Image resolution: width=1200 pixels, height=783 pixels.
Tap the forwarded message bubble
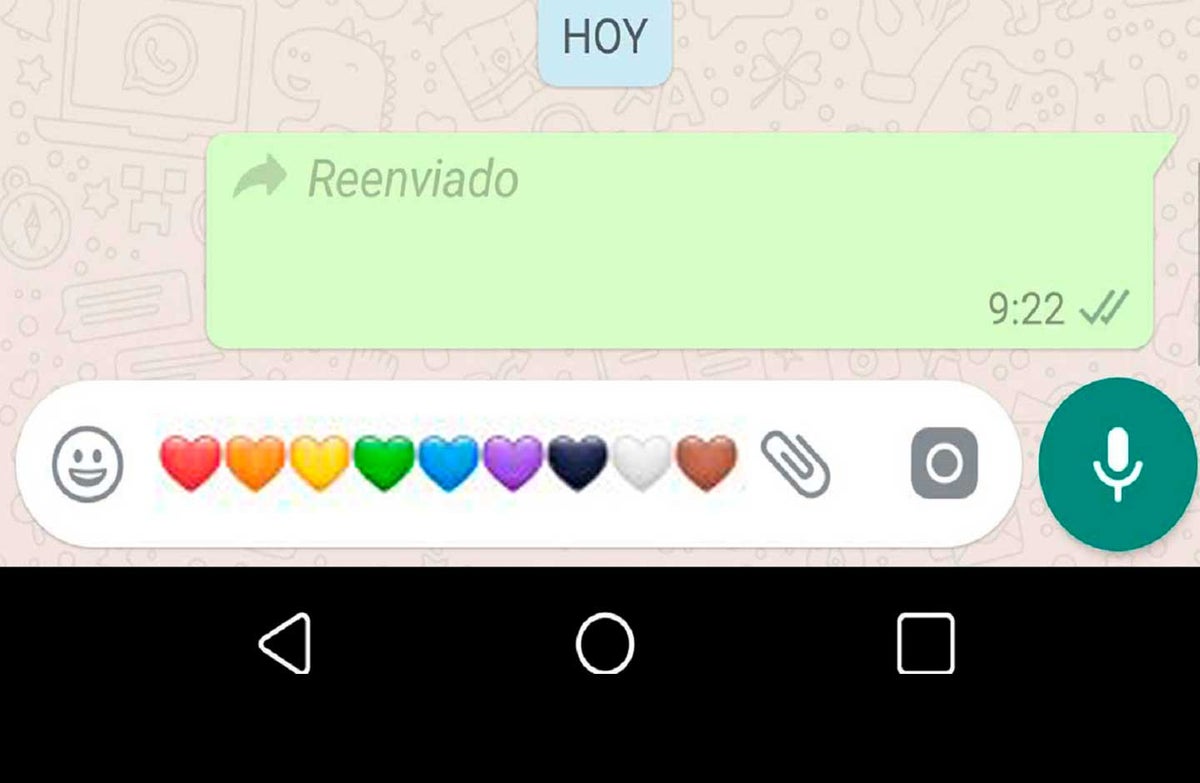[x=680, y=242]
